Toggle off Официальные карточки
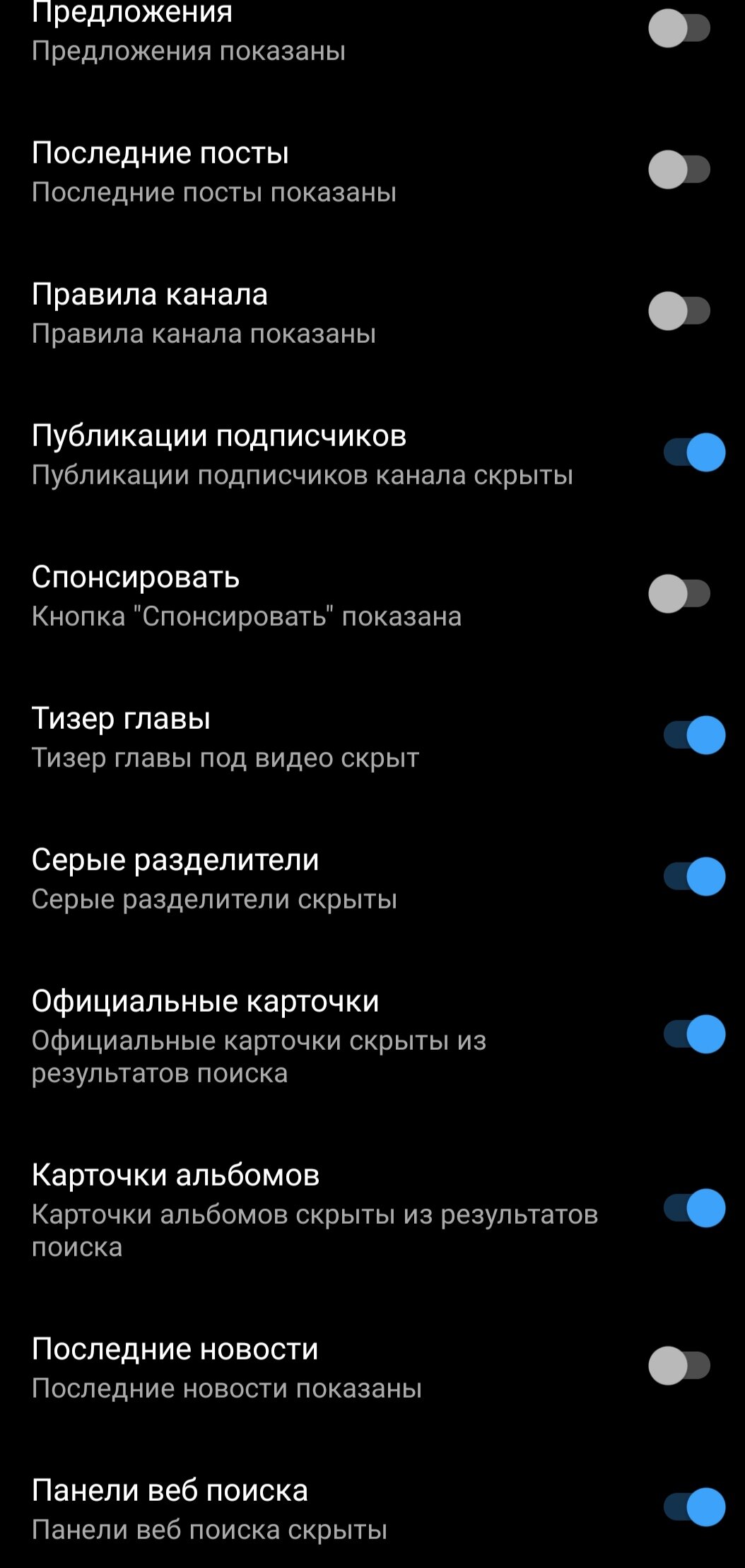This screenshot has height=1568, width=745. [694, 1034]
